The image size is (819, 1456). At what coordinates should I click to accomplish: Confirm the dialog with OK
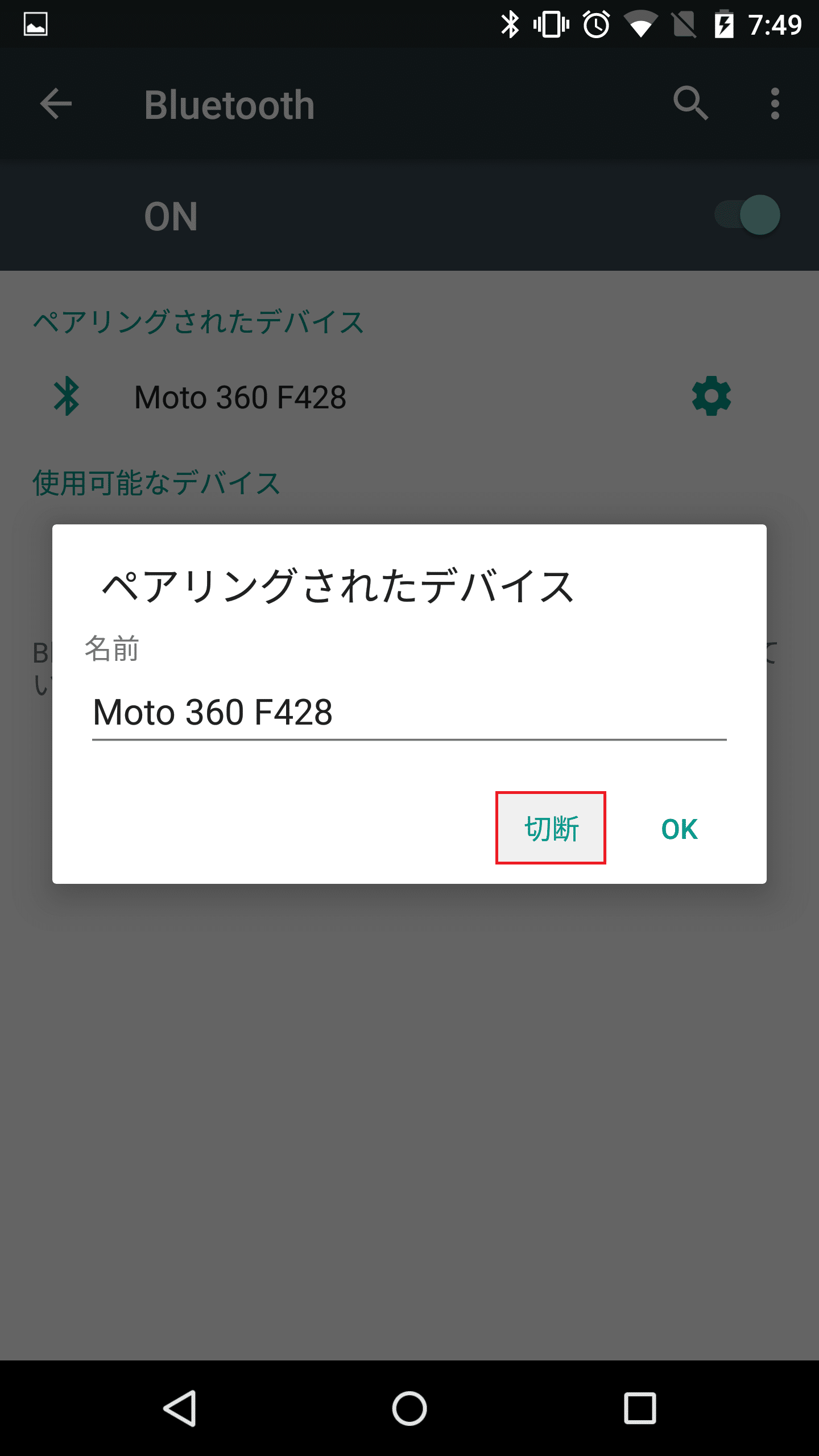(679, 829)
